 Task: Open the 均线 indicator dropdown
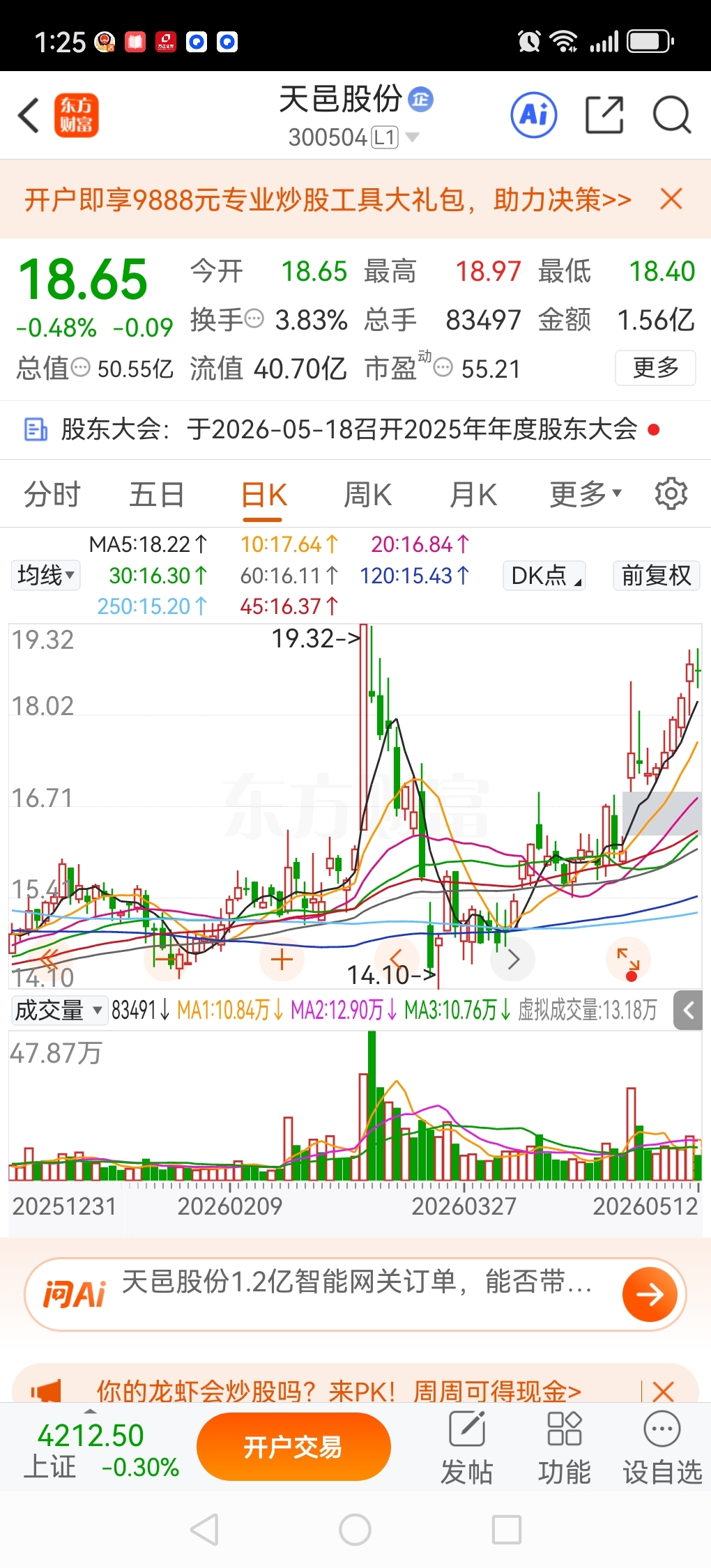[x=46, y=576]
